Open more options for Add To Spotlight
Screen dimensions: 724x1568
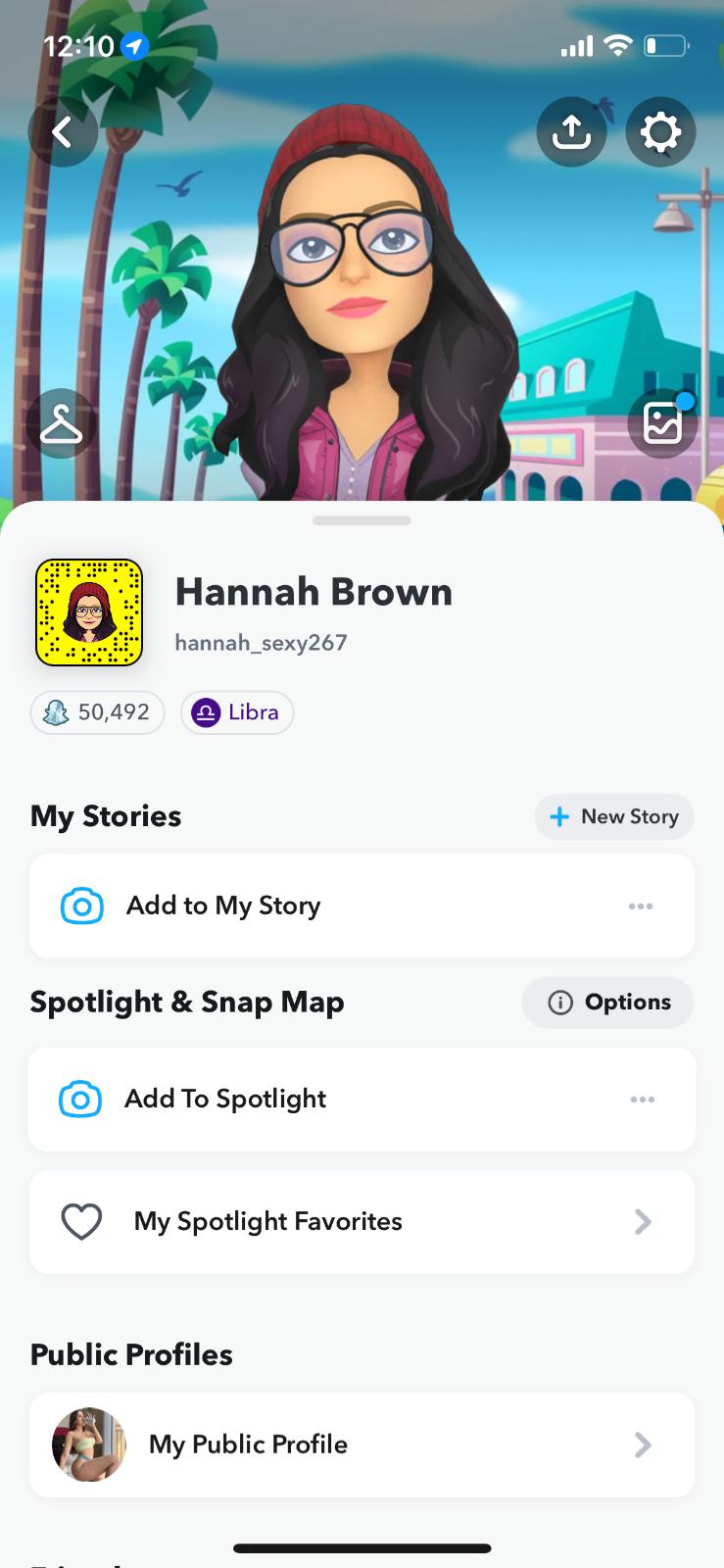pos(643,1100)
